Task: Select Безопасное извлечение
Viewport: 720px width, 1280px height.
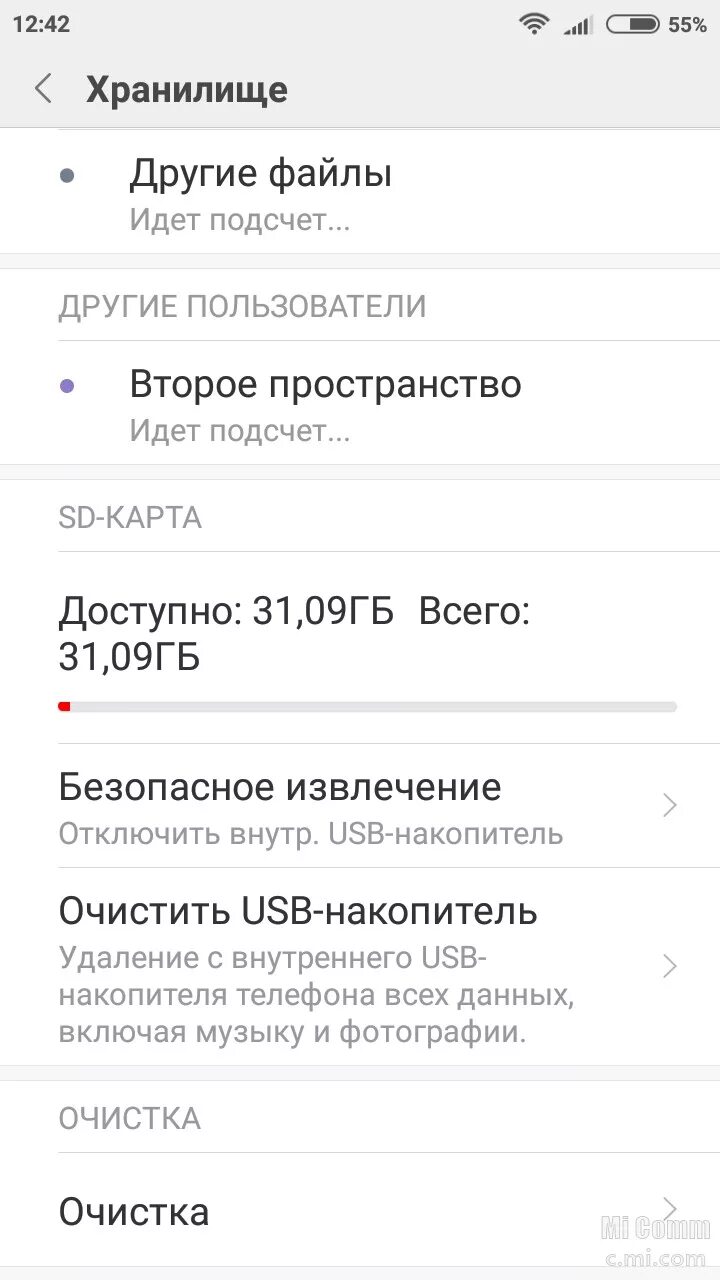Action: pyautogui.click(x=360, y=806)
